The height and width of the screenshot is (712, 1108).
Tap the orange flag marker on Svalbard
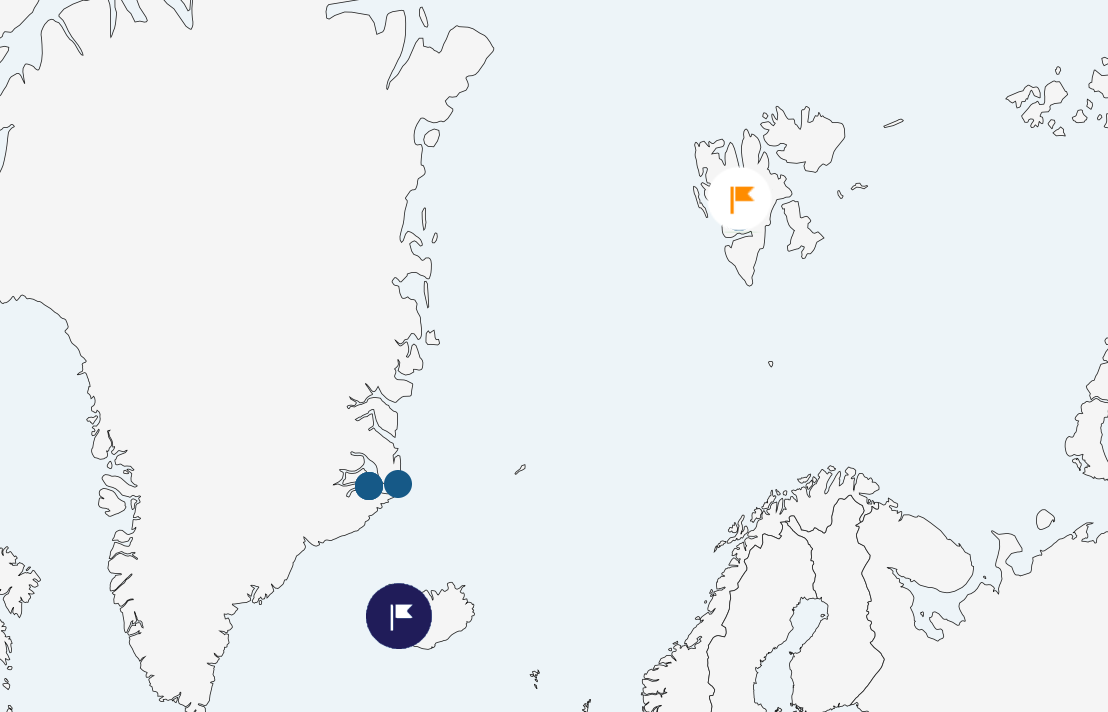pos(740,199)
